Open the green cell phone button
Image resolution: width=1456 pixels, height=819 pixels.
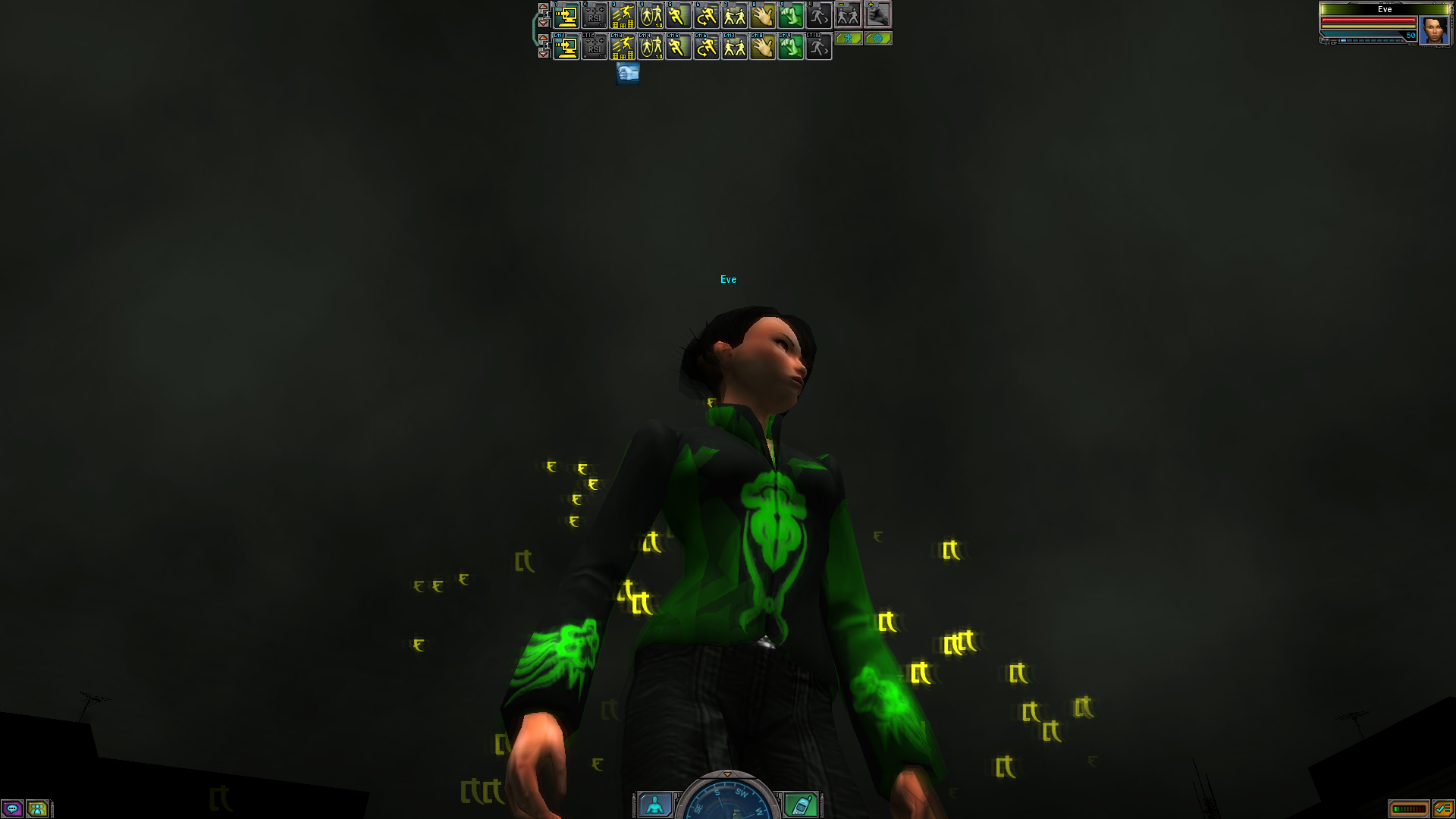pos(801,804)
